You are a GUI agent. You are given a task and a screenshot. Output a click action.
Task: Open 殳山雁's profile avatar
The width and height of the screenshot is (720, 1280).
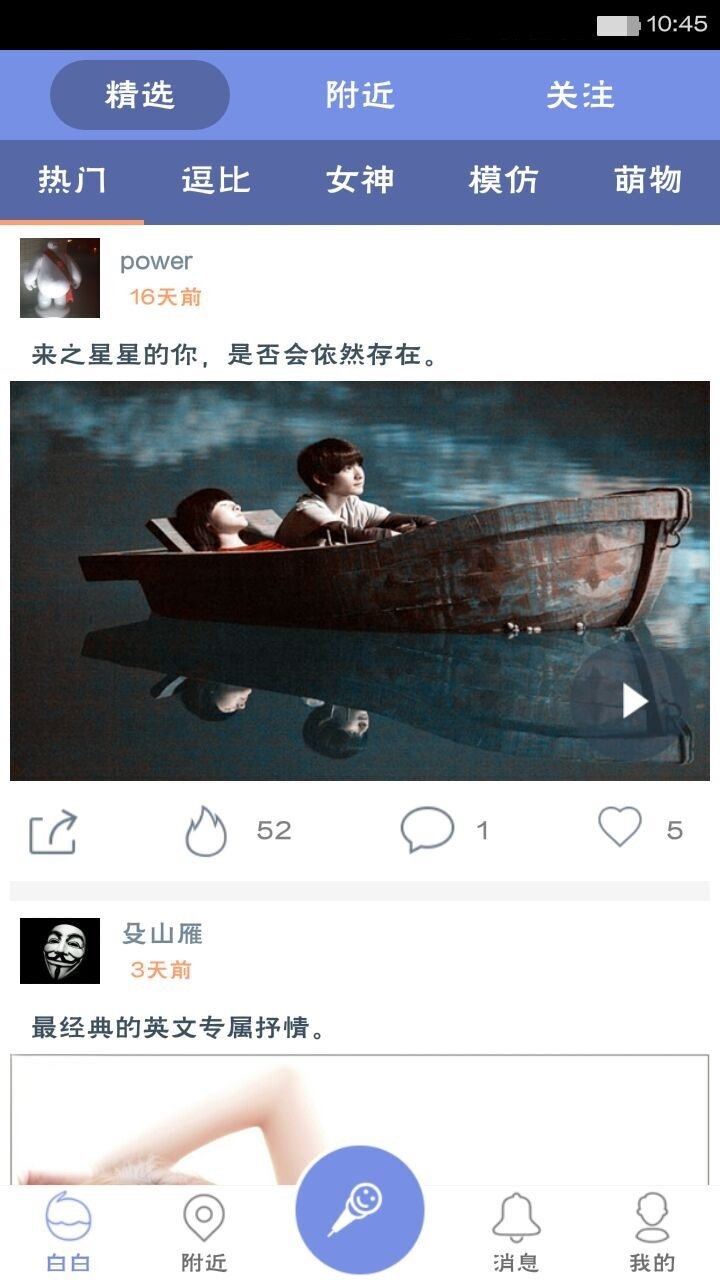point(60,951)
